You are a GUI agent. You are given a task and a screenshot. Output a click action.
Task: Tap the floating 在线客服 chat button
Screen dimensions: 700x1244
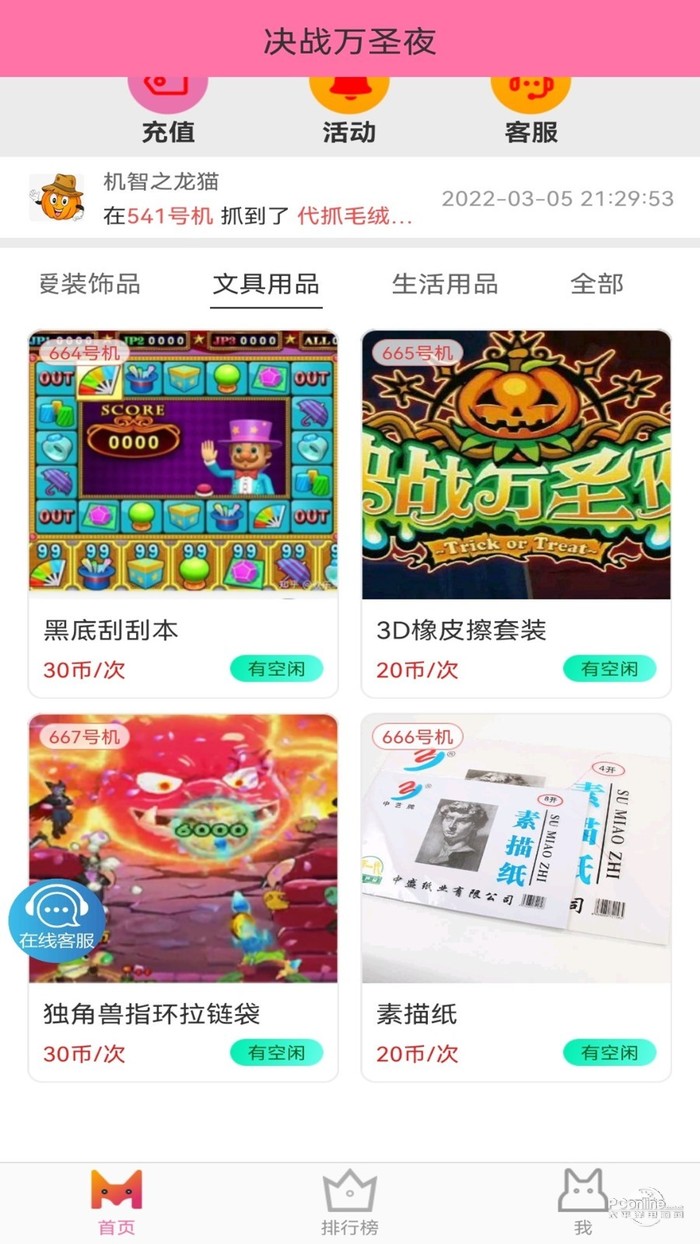click(57, 917)
